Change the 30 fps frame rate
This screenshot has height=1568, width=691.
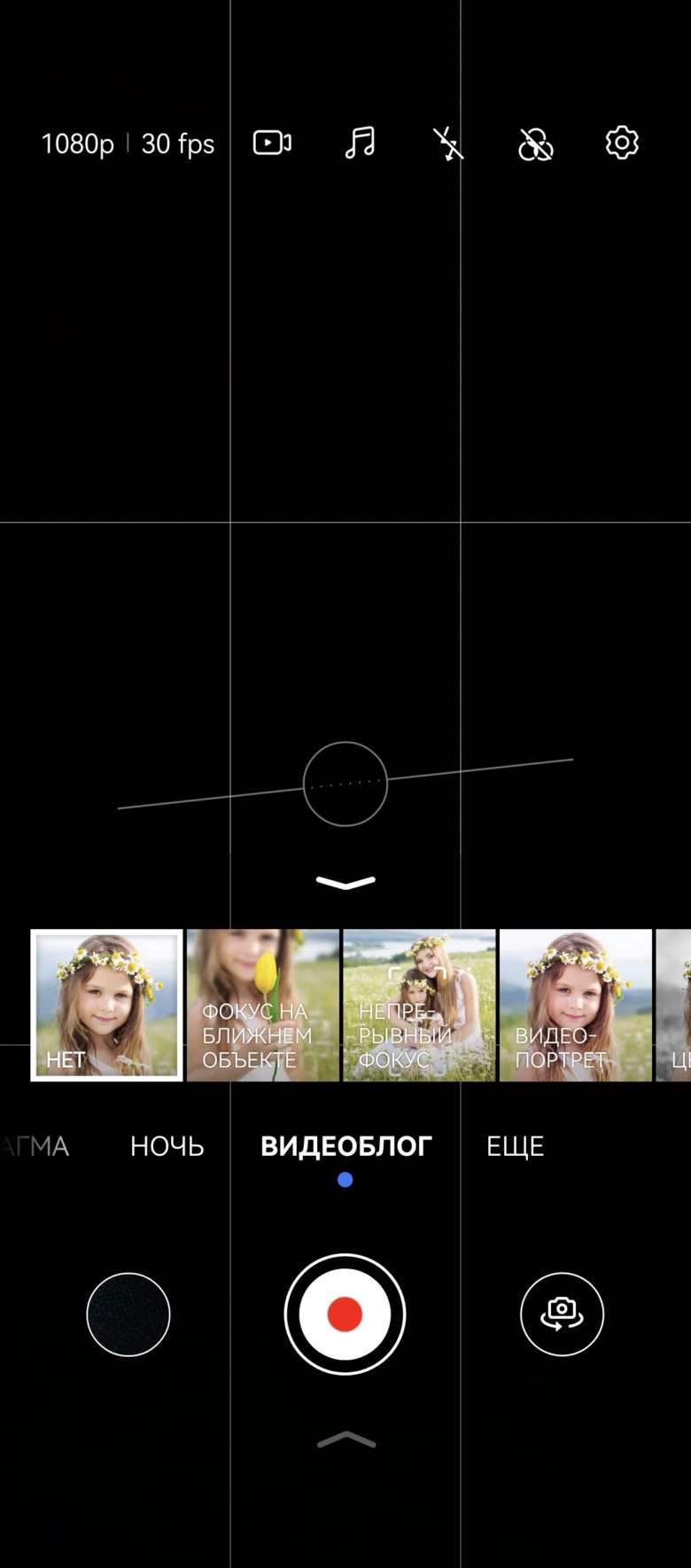pos(178,144)
